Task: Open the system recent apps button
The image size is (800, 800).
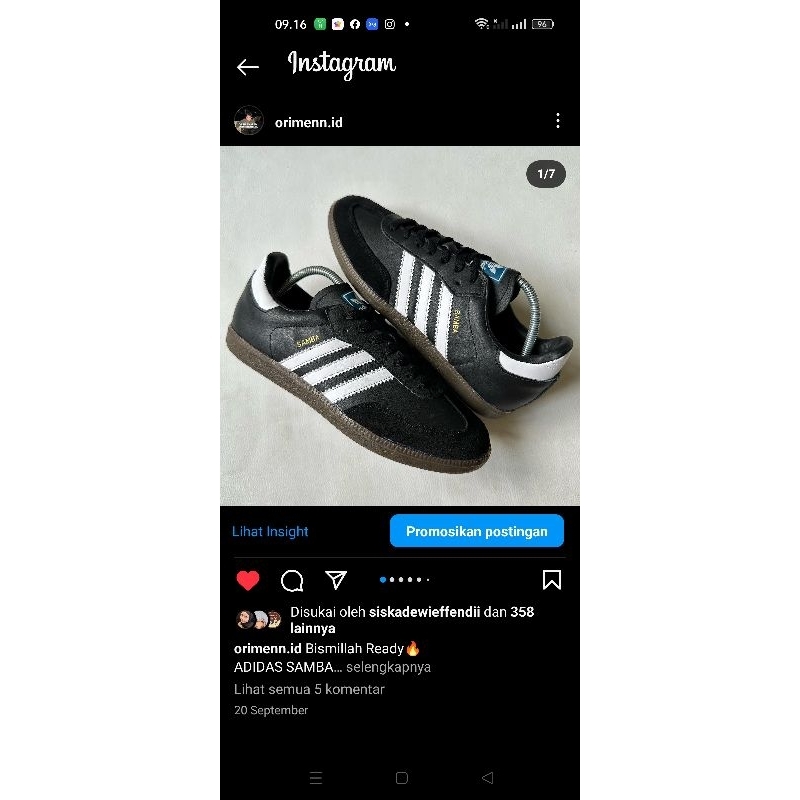Action: [x=316, y=777]
